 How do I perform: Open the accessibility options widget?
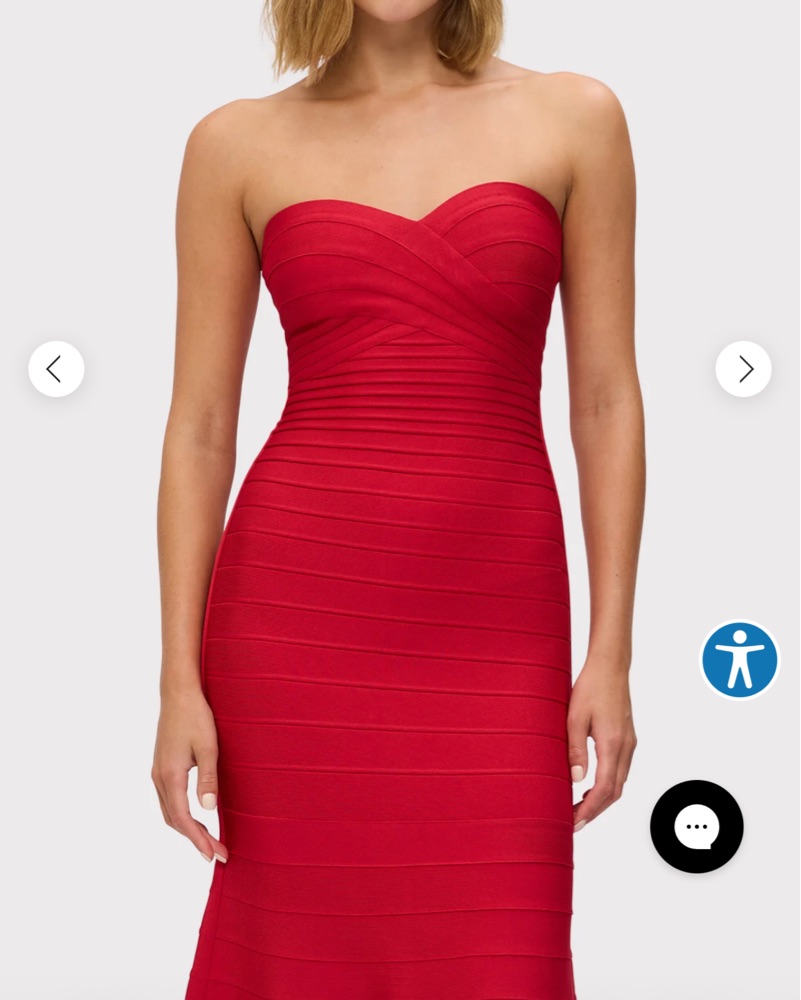pos(739,659)
